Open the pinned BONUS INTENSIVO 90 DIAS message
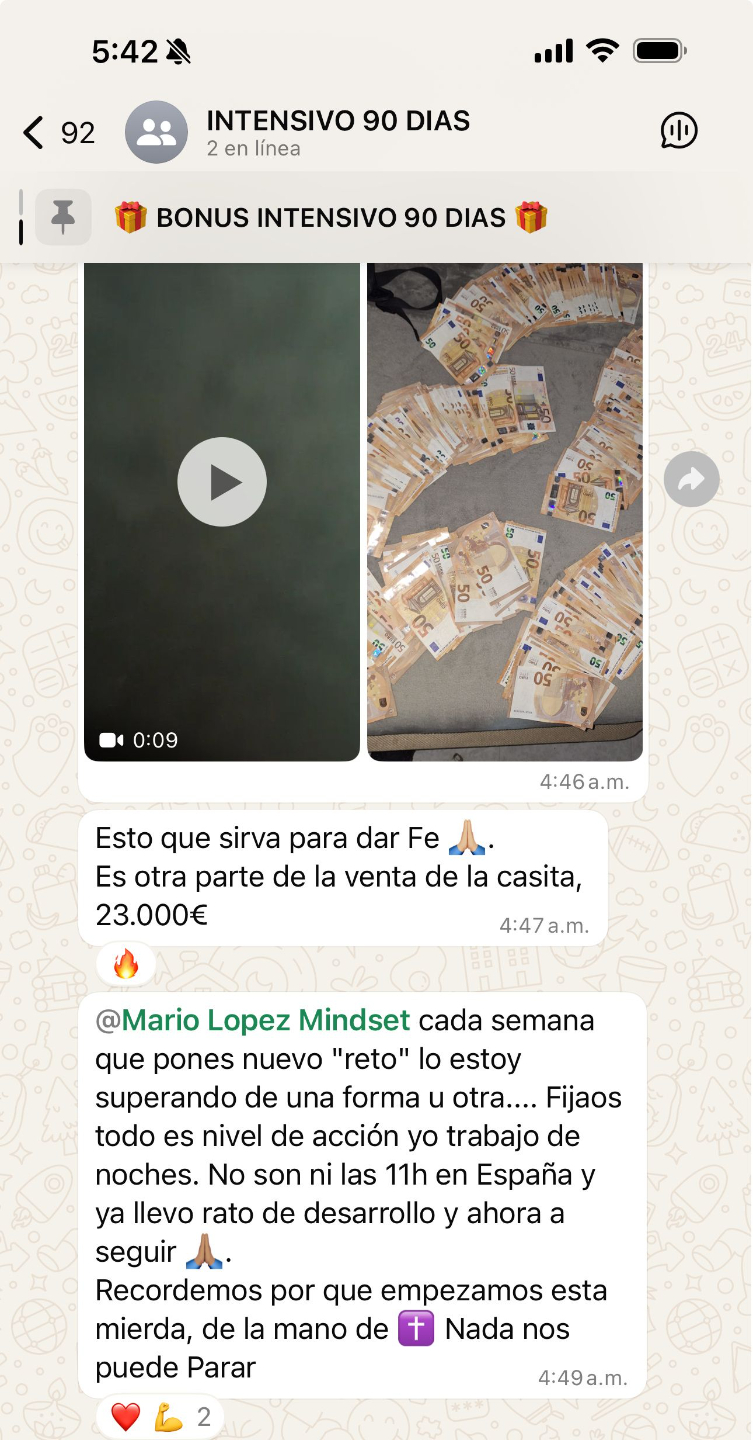 [x=330, y=217]
